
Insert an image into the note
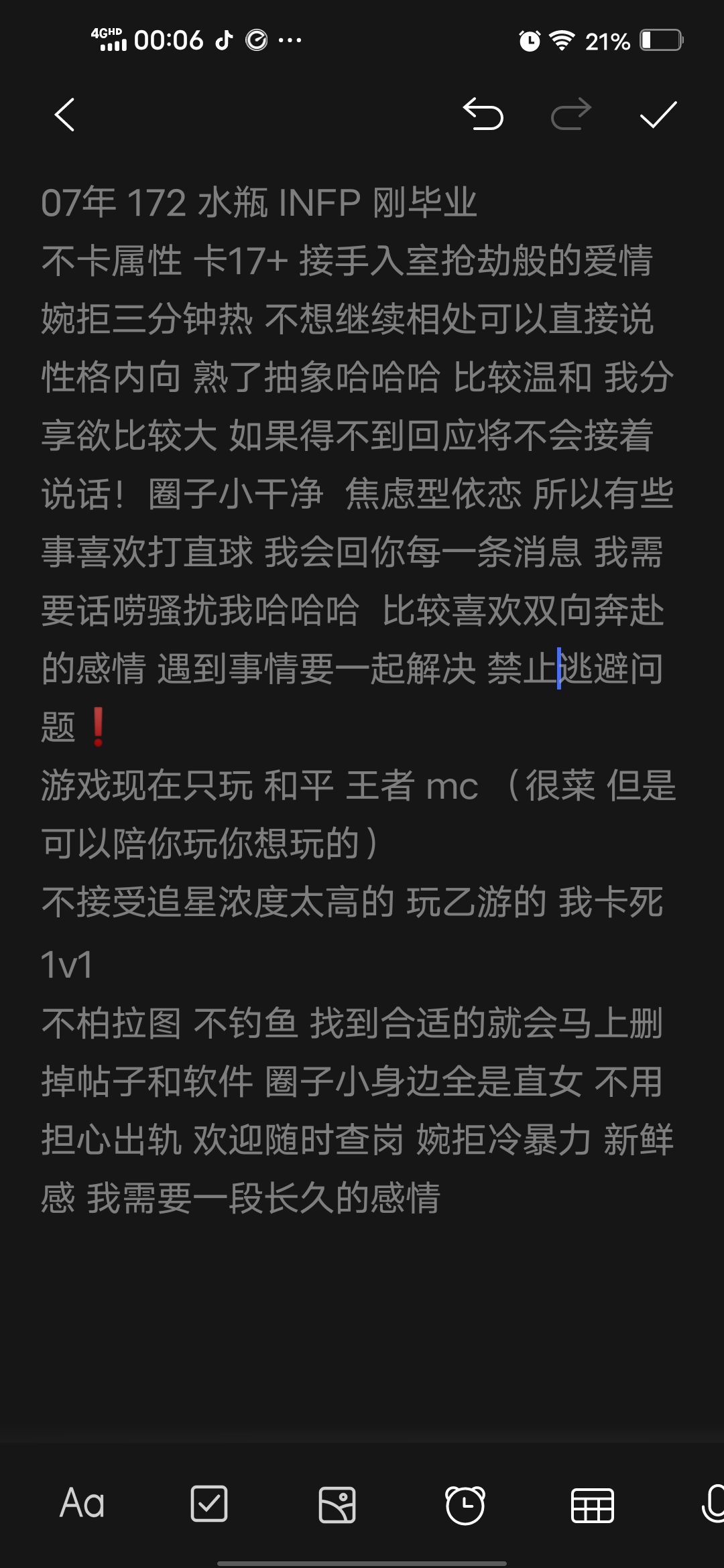click(337, 1504)
